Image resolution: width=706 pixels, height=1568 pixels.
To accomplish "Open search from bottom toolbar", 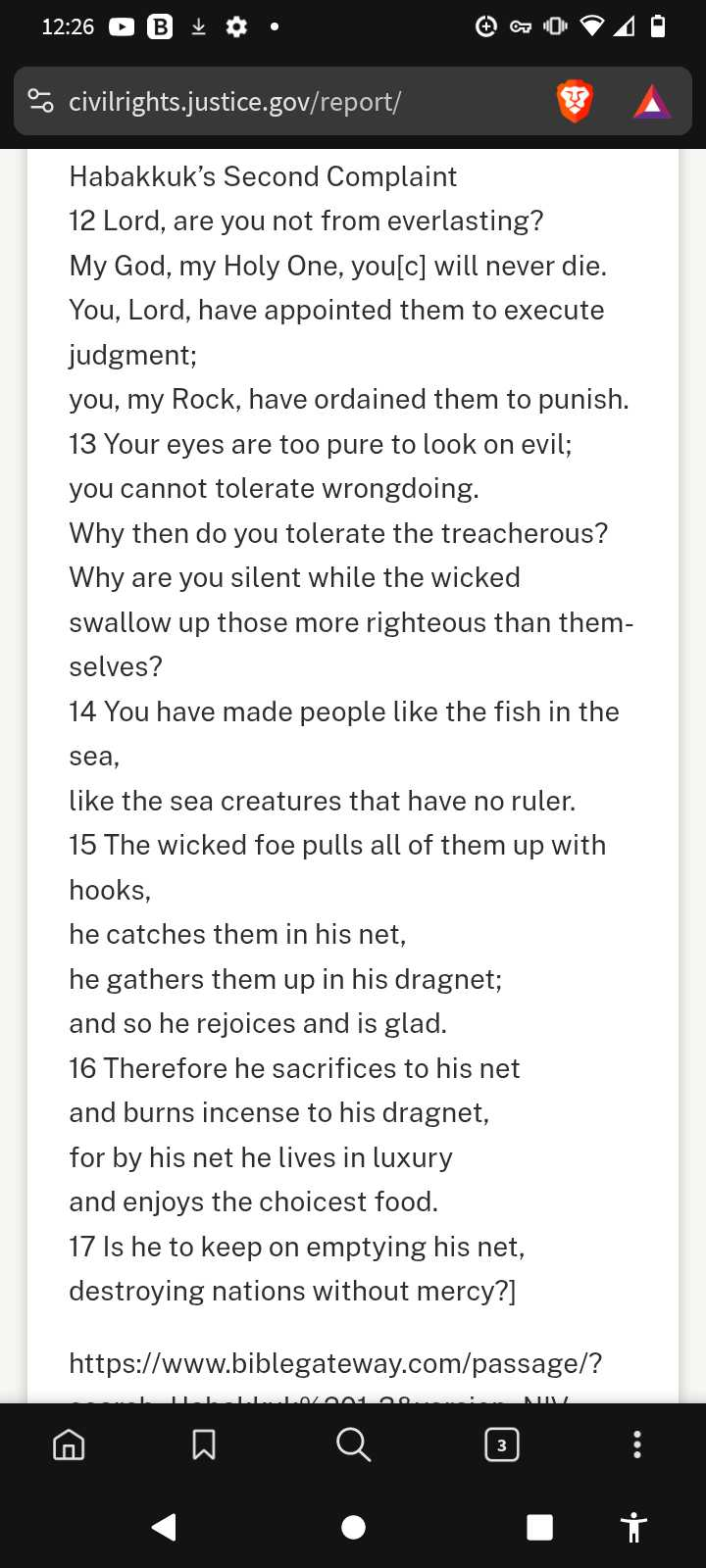I will coord(353,1444).
